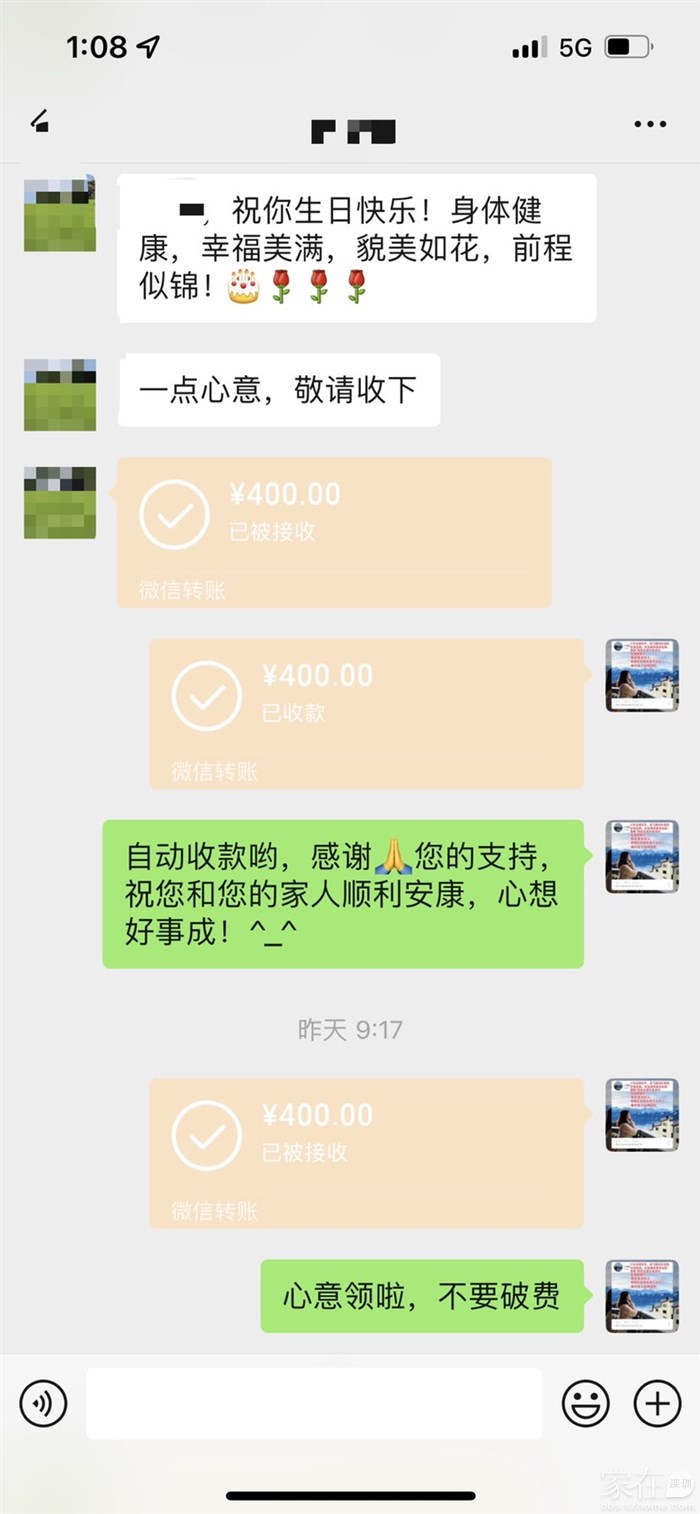700x1514 pixels.
Task: Open my avatar beside 心意领啦，不要破费
Action: point(642,1296)
